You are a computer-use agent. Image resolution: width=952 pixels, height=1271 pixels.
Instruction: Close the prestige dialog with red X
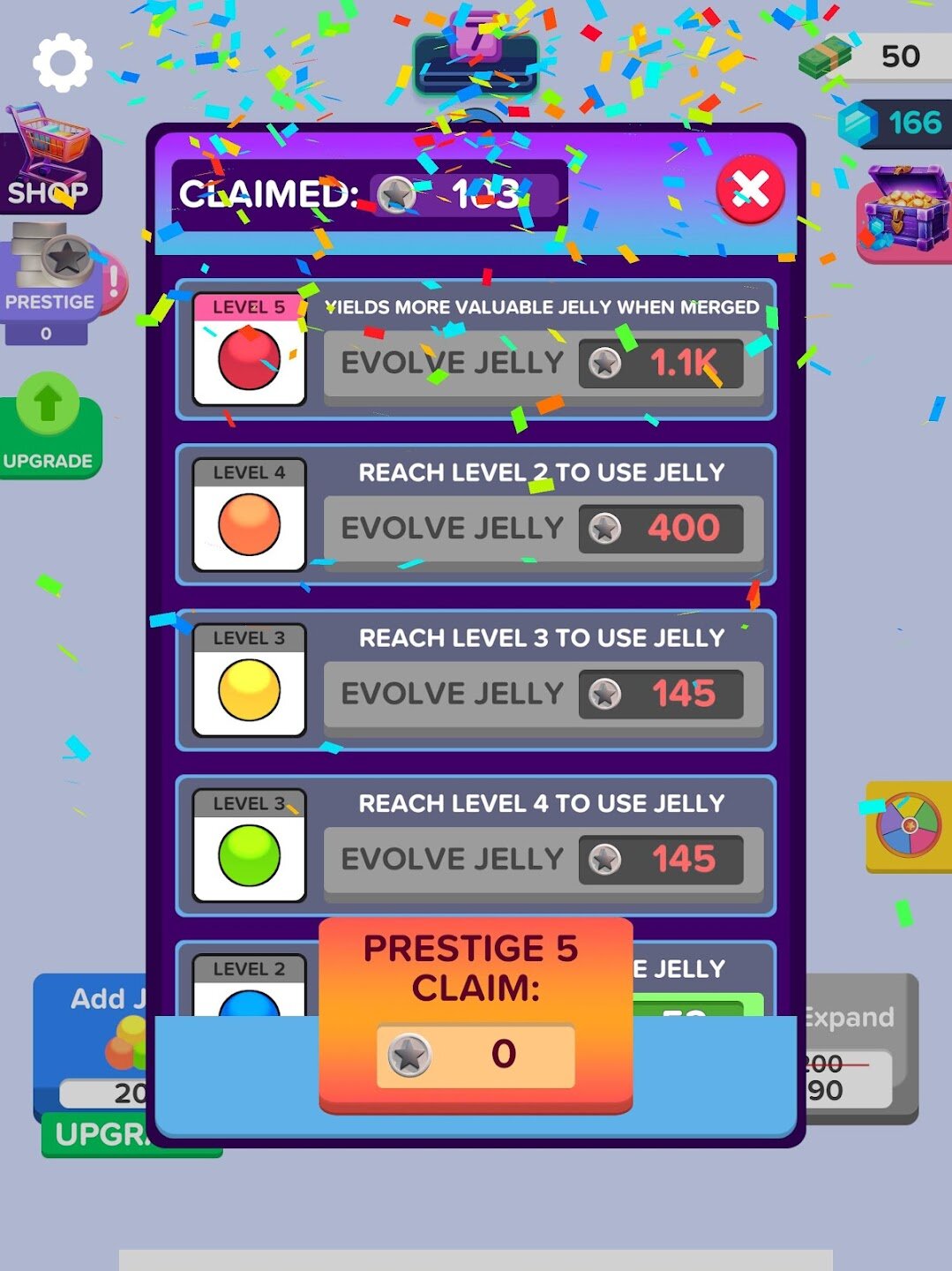pos(750,190)
